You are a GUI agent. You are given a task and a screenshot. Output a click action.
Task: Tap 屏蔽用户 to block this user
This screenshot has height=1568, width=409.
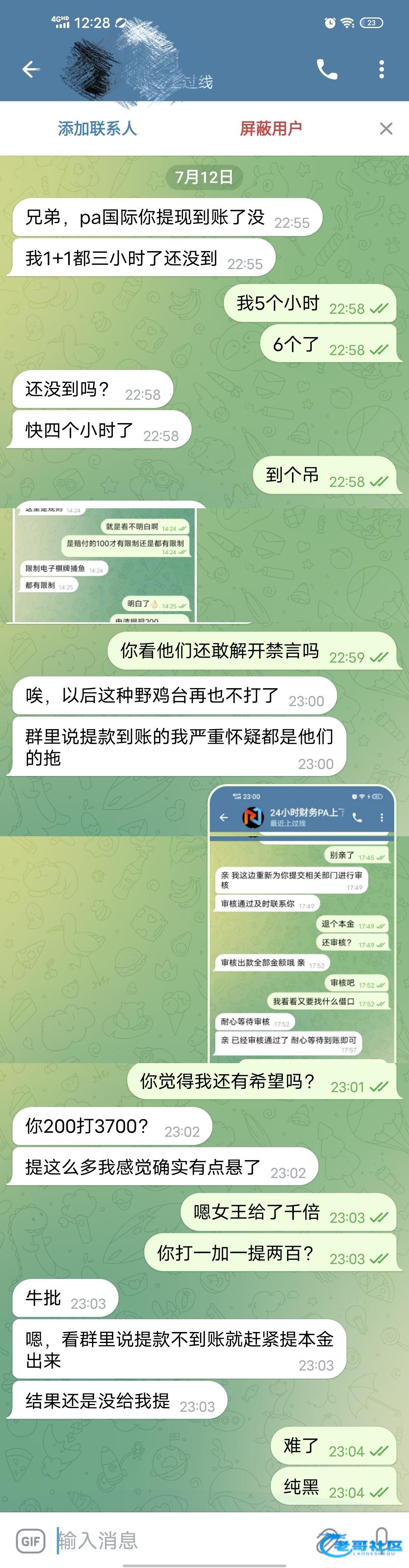(271, 128)
